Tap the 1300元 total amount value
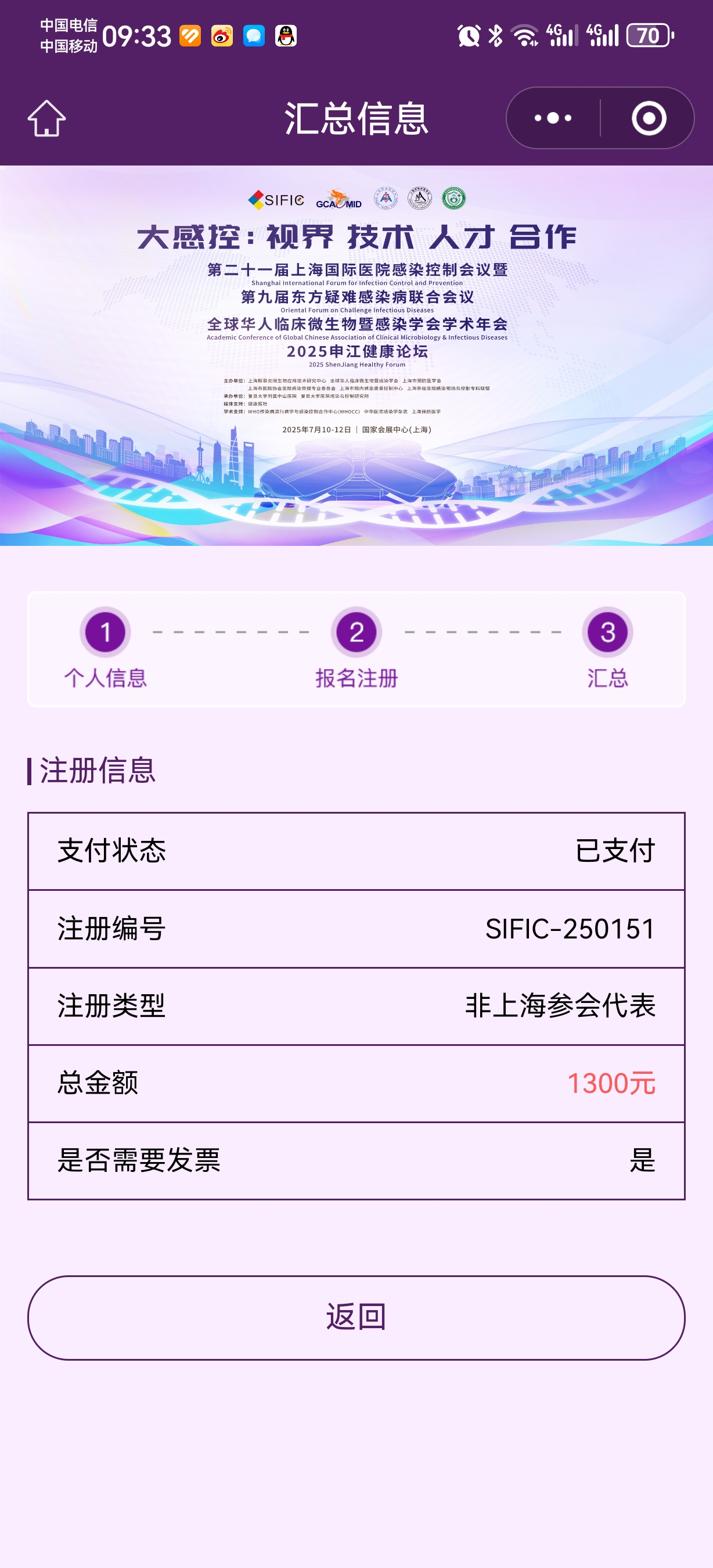The image size is (713, 1568). 613,1083
